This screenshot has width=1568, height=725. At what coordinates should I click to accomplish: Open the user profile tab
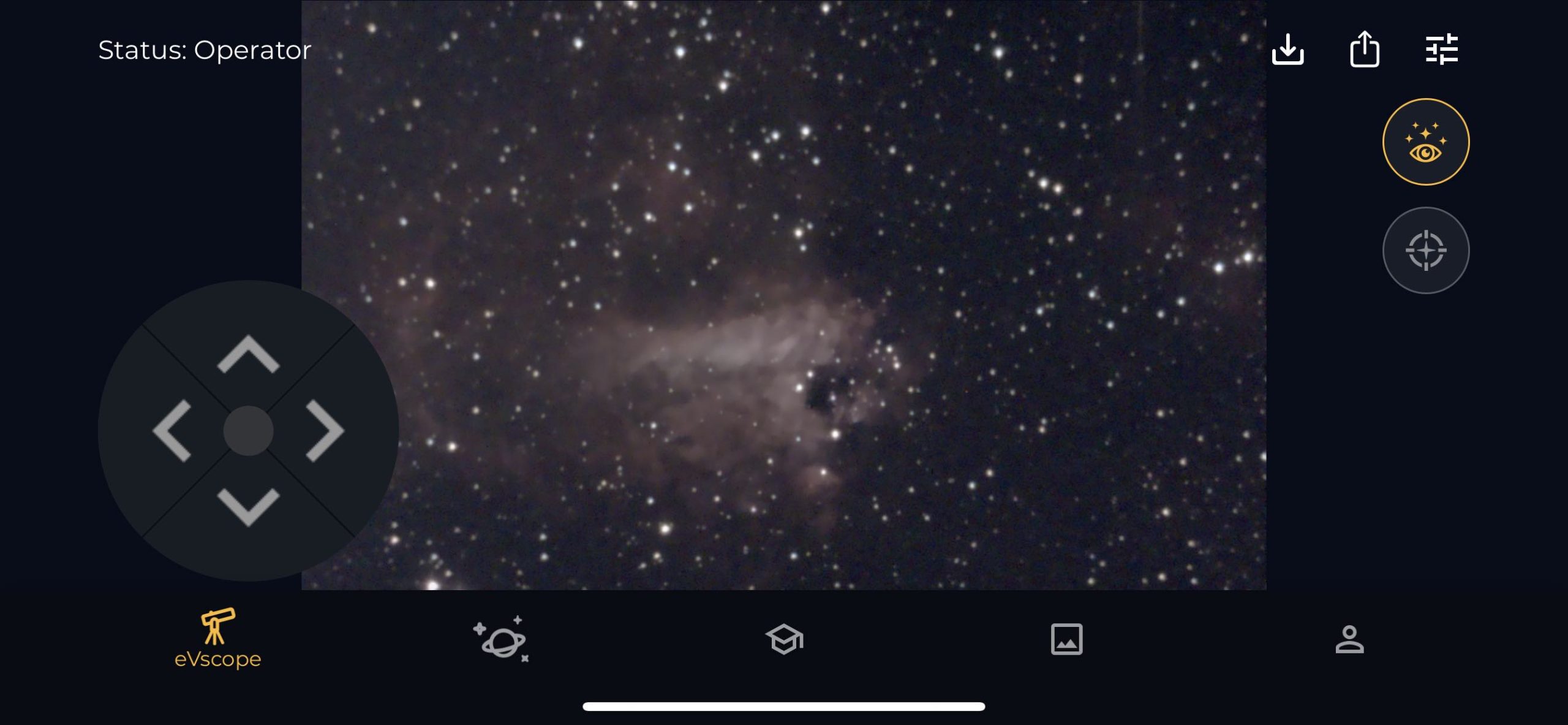[x=1349, y=639]
